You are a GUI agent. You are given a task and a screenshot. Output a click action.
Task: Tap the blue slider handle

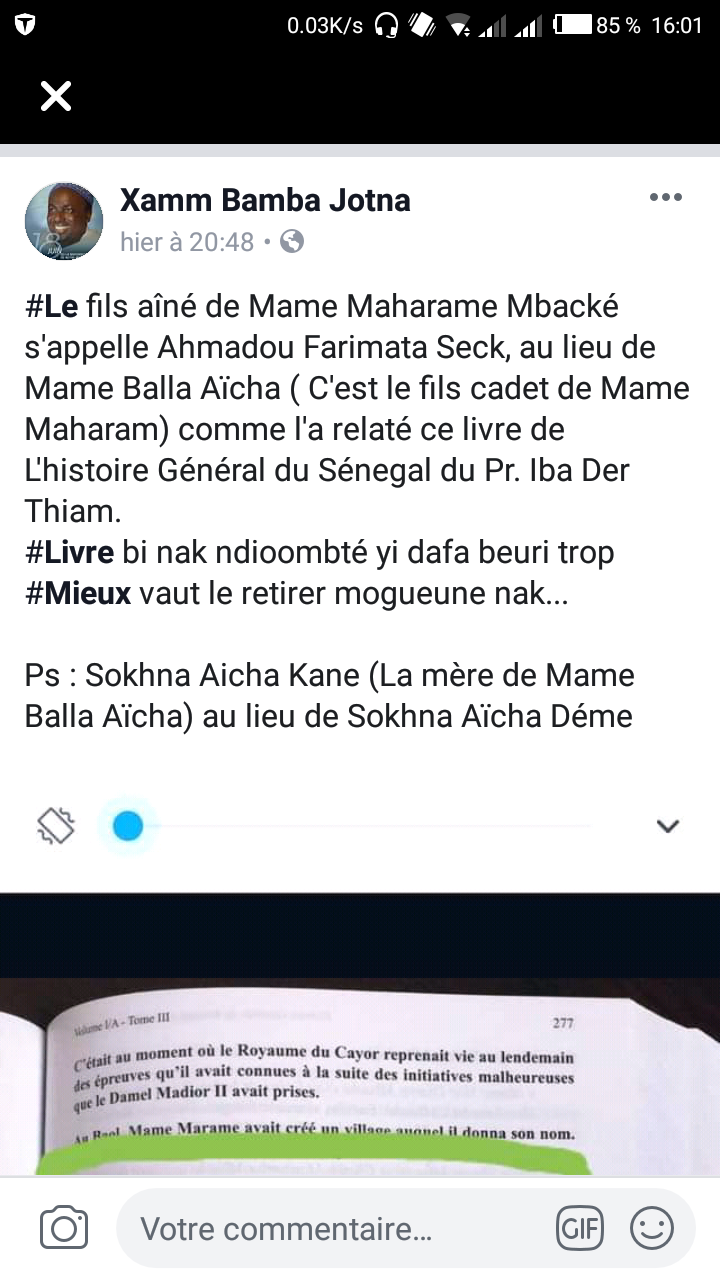128,826
